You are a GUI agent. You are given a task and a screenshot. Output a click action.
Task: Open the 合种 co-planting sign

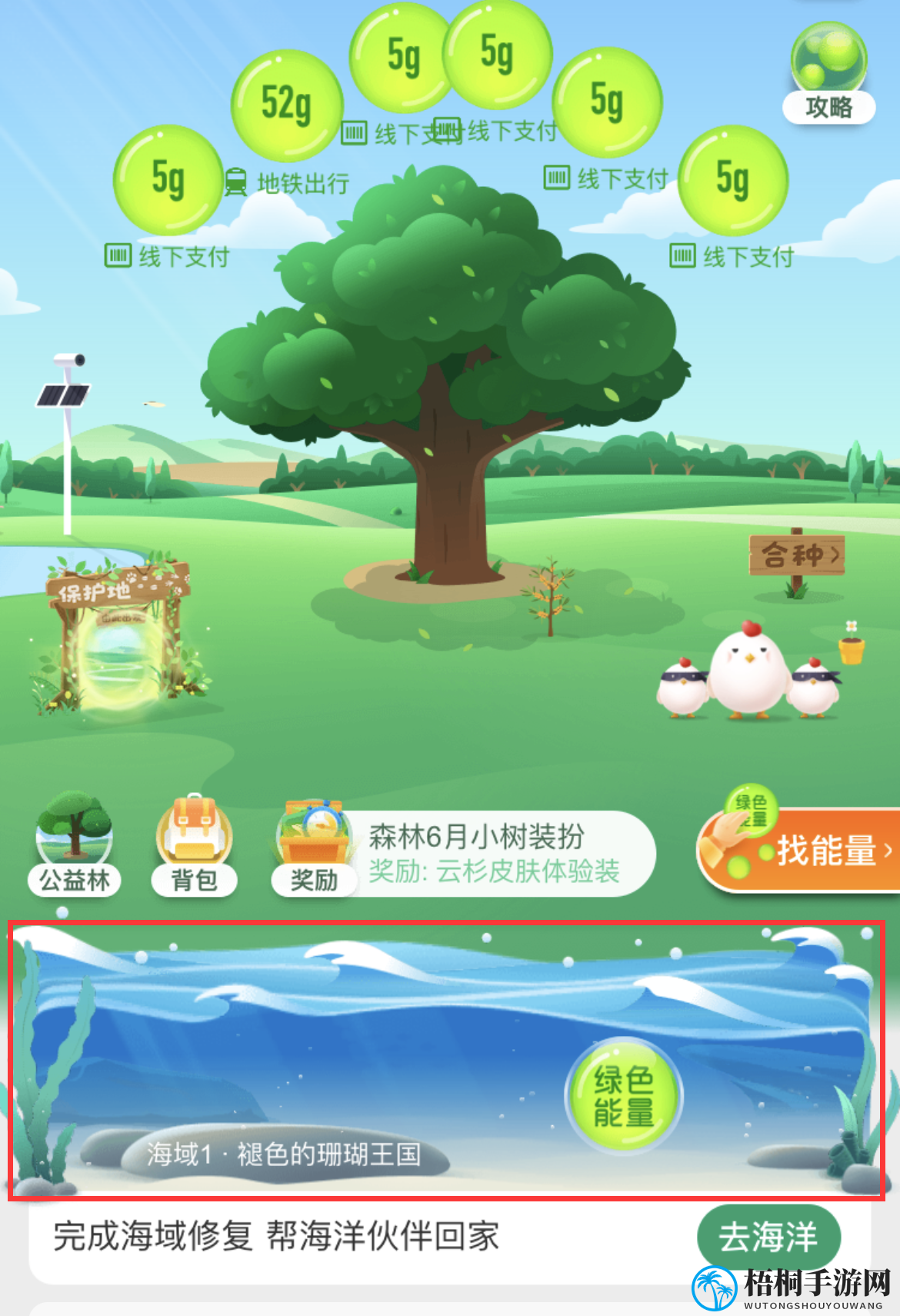(797, 555)
